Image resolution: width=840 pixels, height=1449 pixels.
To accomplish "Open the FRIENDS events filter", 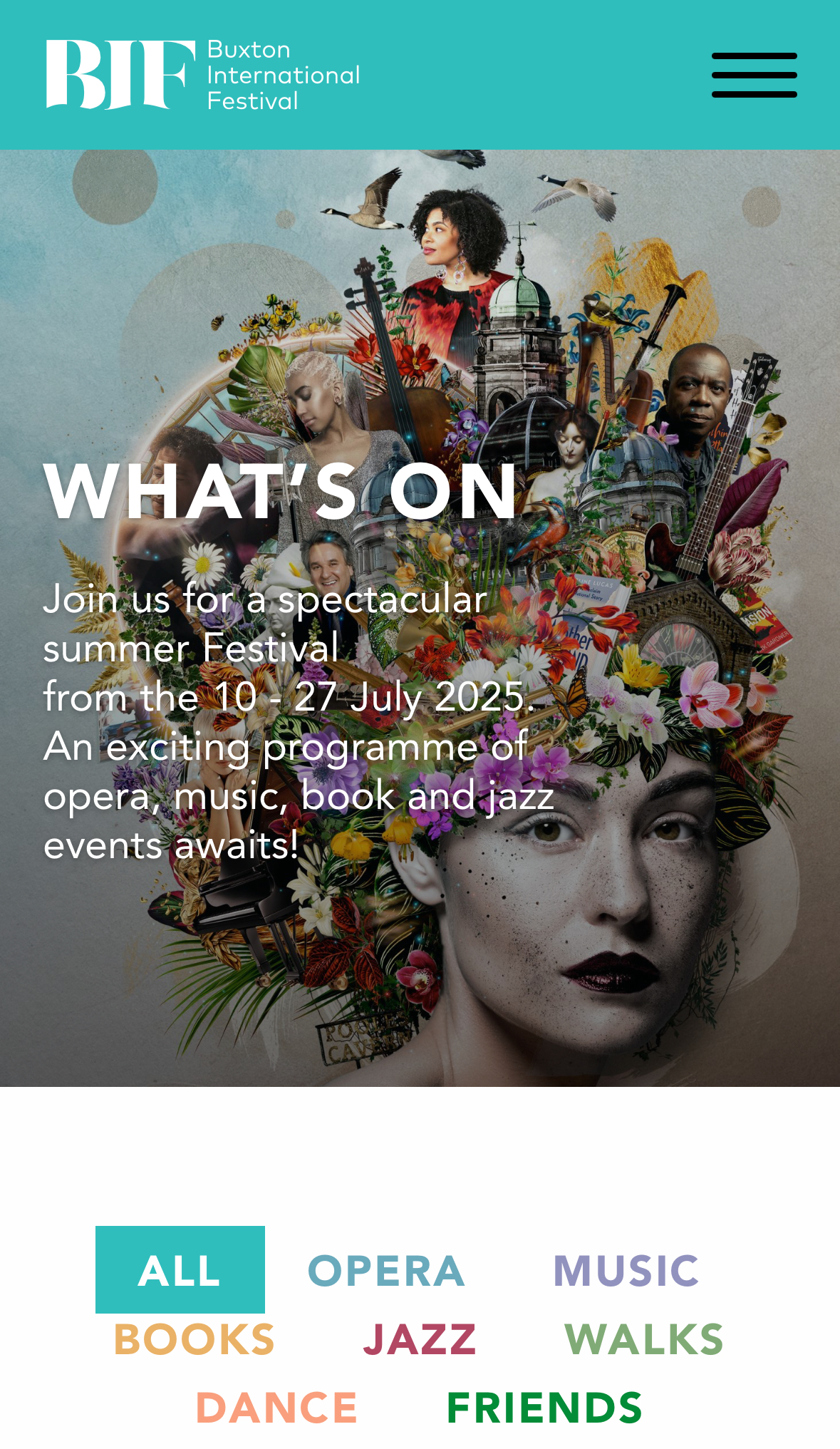I will pyautogui.click(x=545, y=1408).
